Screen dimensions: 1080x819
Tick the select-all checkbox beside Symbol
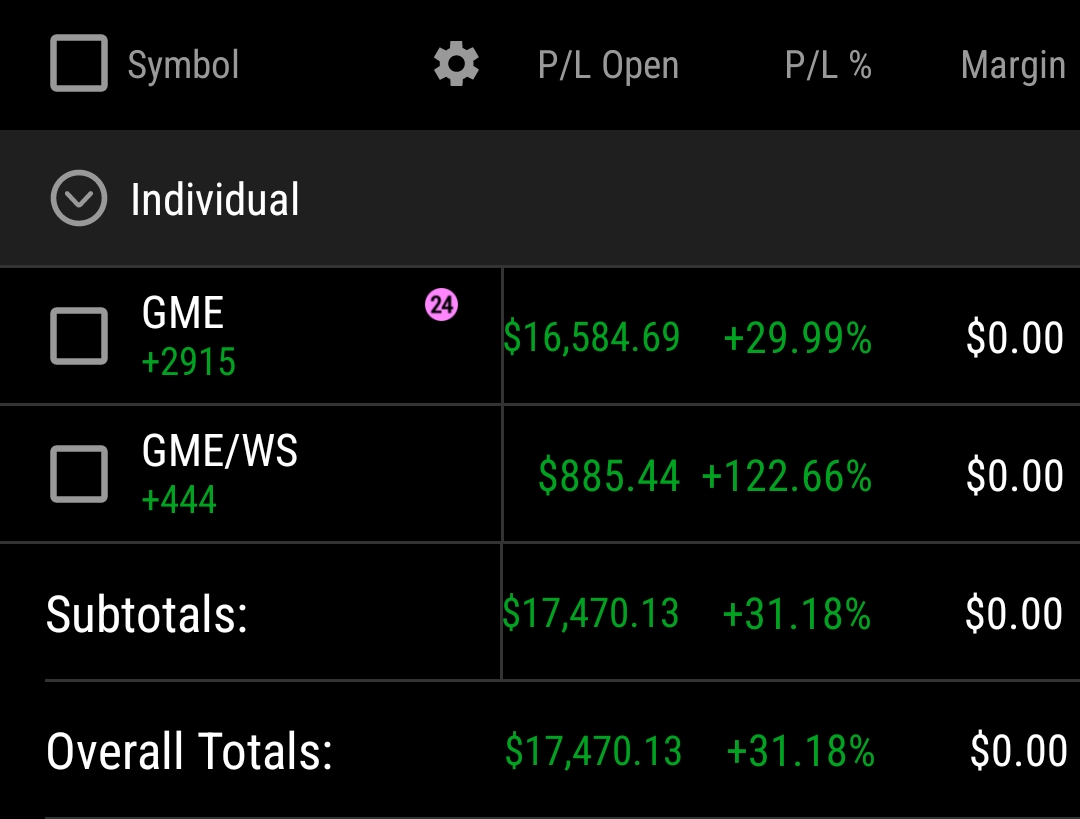[79, 64]
